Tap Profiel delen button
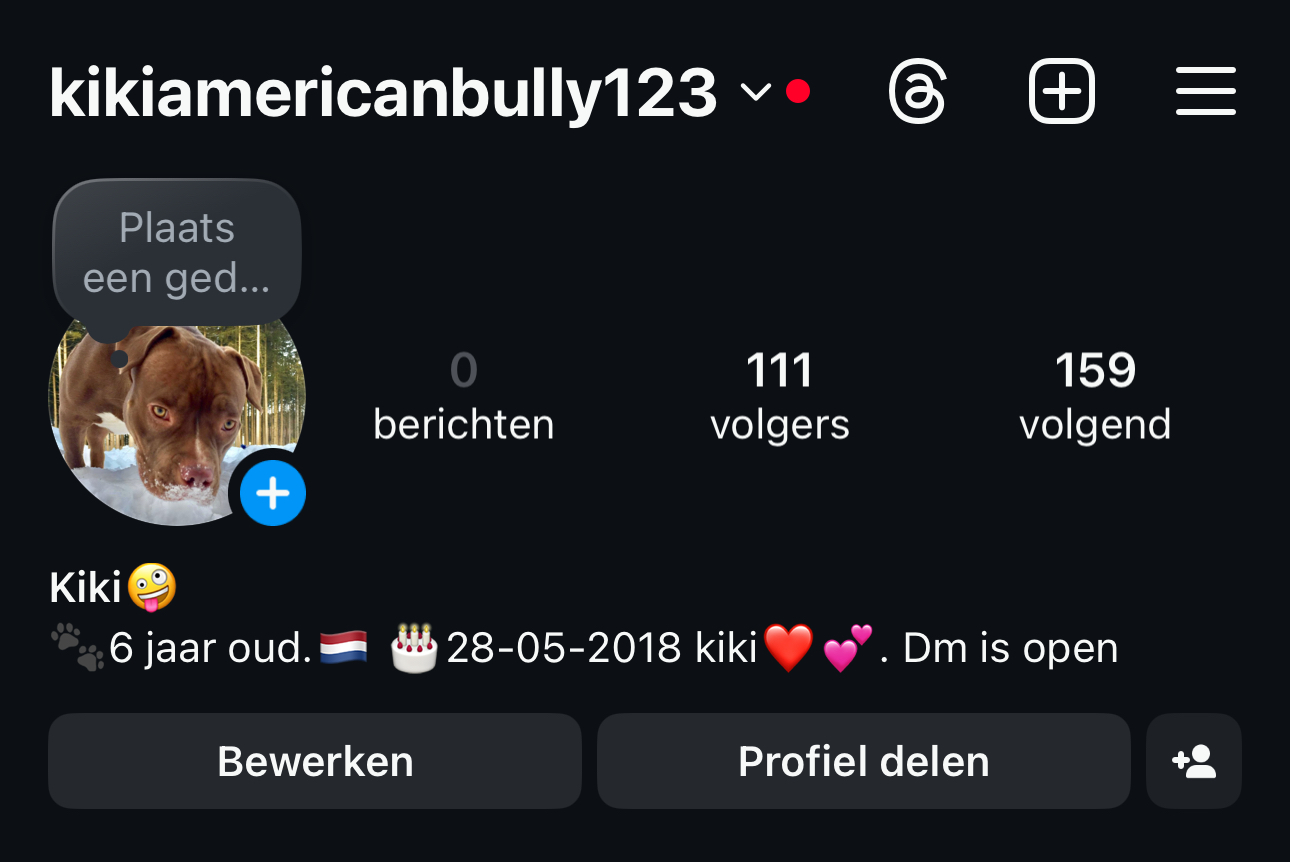Viewport: 1290px width, 862px height. click(x=863, y=761)
